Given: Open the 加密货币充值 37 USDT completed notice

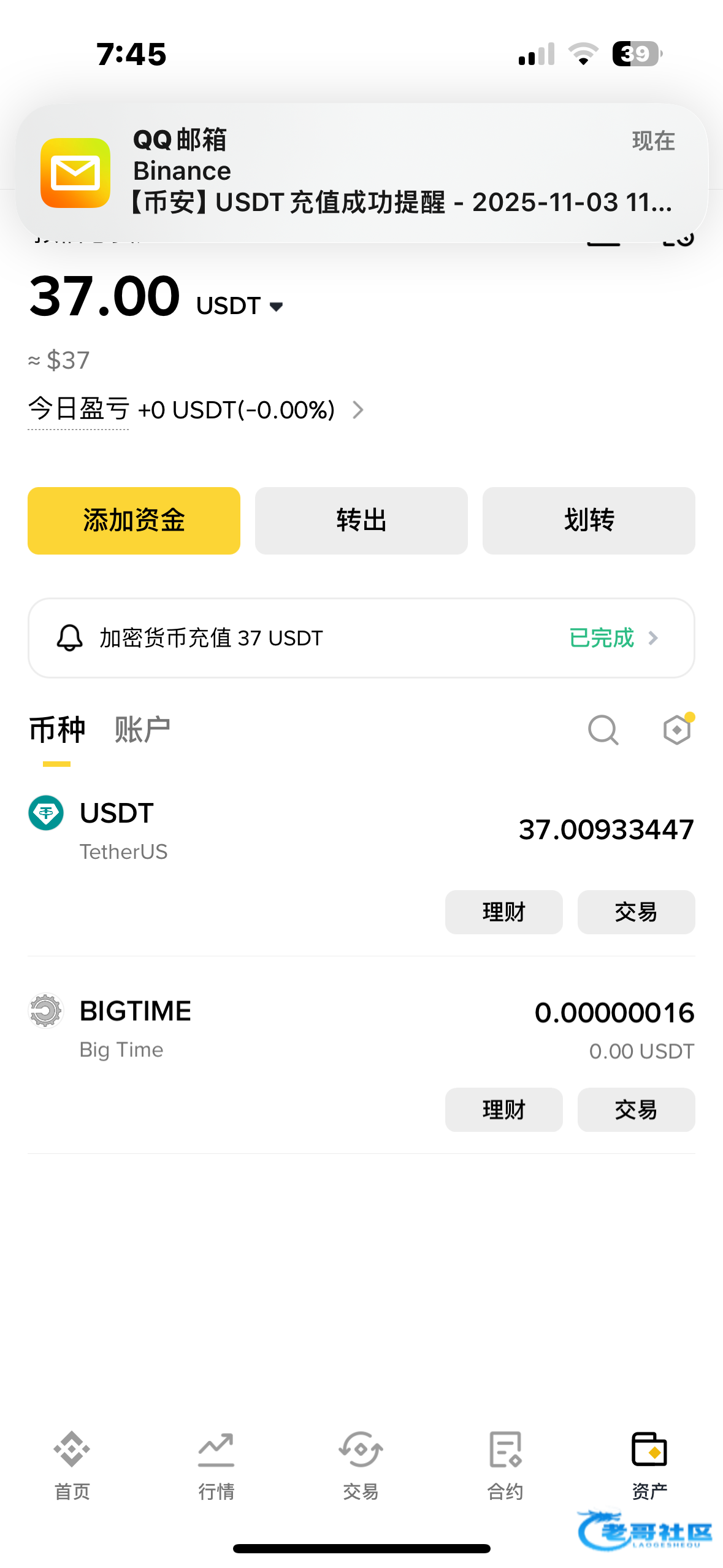Looking at the screenshot, I should (x=361, y=637).
